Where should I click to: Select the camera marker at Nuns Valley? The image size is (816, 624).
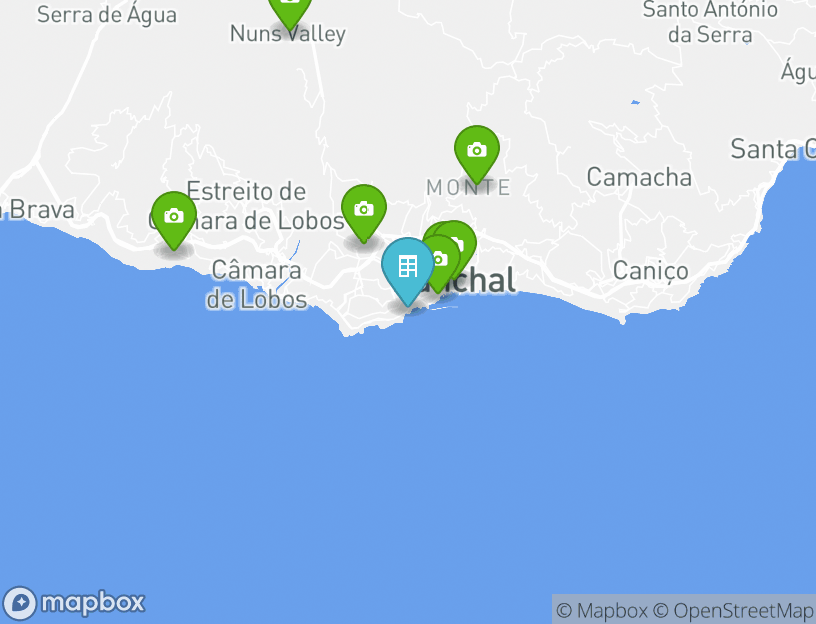click(x=289, y=8)
